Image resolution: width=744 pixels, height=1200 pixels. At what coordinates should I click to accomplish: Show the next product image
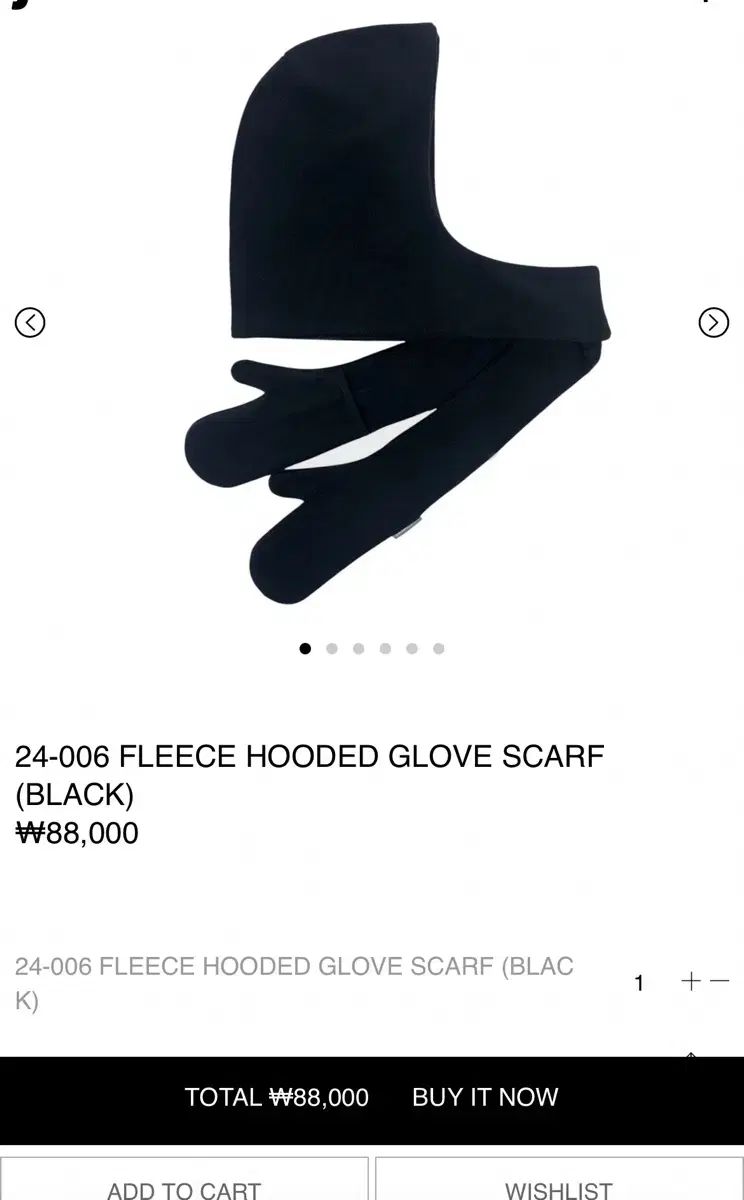coord(713,322)
